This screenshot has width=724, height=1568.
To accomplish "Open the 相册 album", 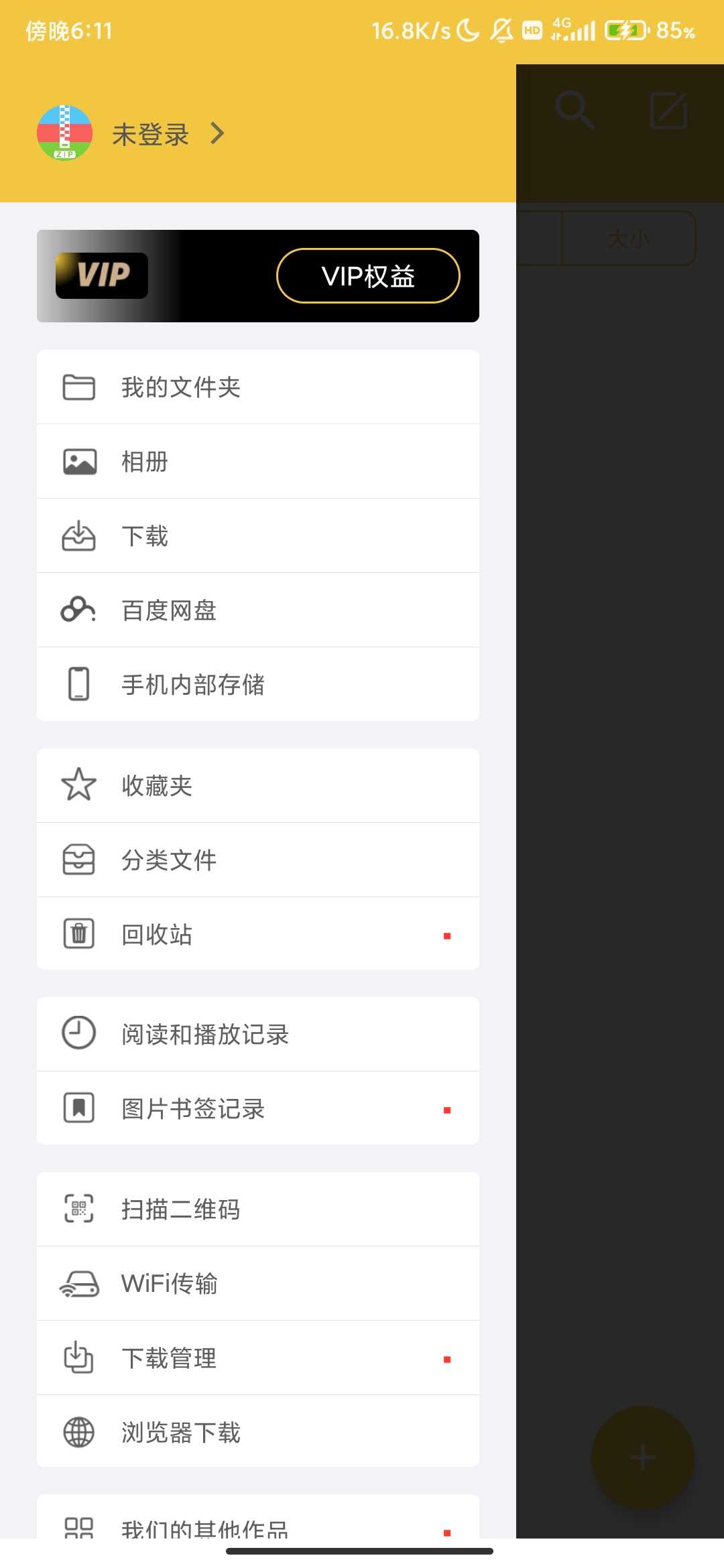I will click(x=257, y=462).
